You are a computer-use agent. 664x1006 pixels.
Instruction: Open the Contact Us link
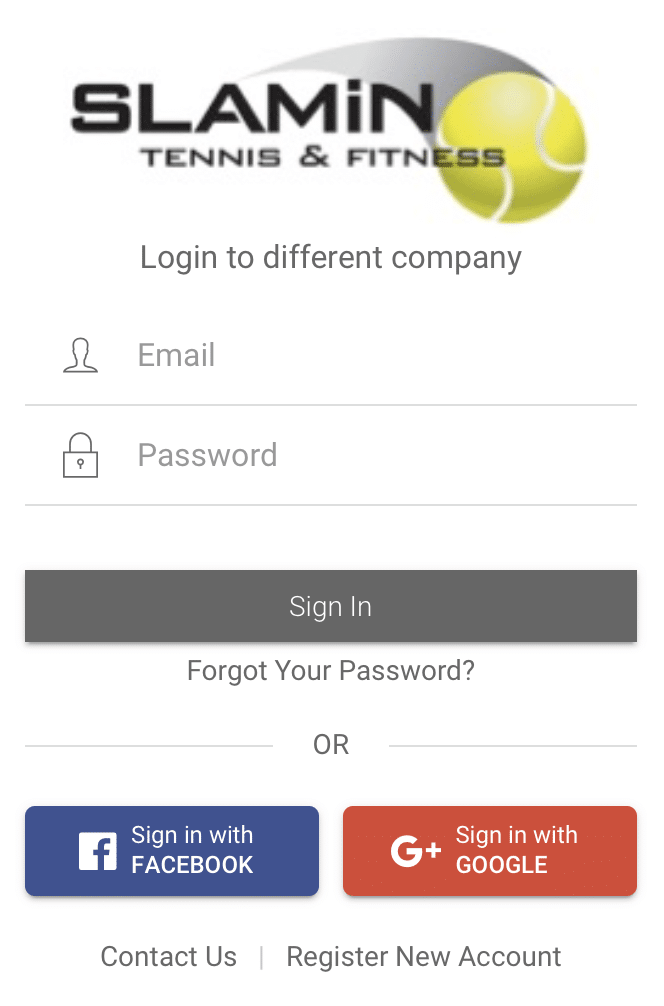[169, 957]
